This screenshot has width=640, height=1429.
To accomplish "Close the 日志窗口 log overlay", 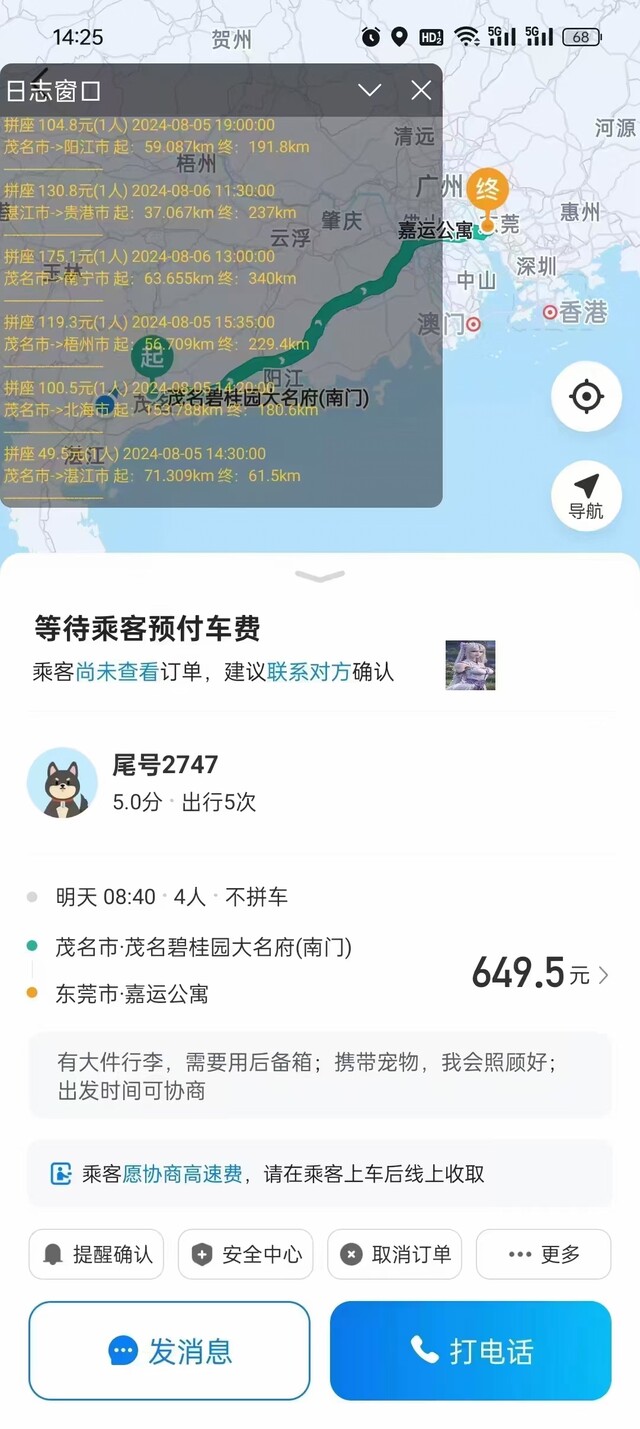I will click(421, 91).
